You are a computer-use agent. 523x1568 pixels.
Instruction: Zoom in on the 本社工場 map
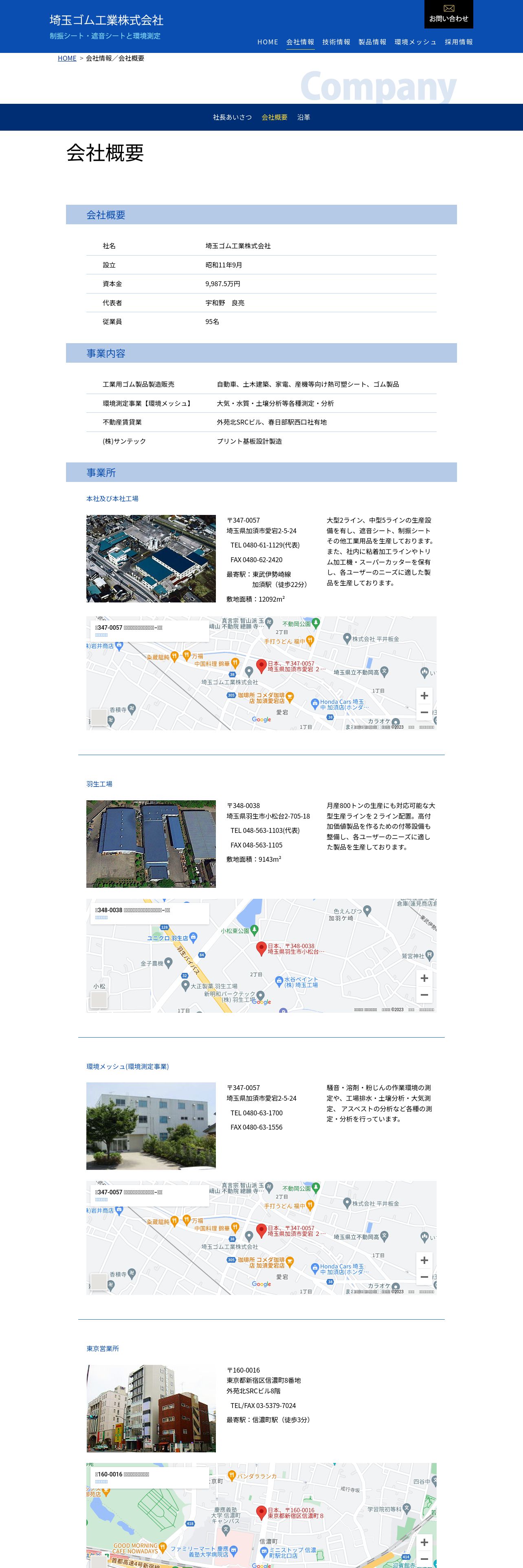(424, 696)
